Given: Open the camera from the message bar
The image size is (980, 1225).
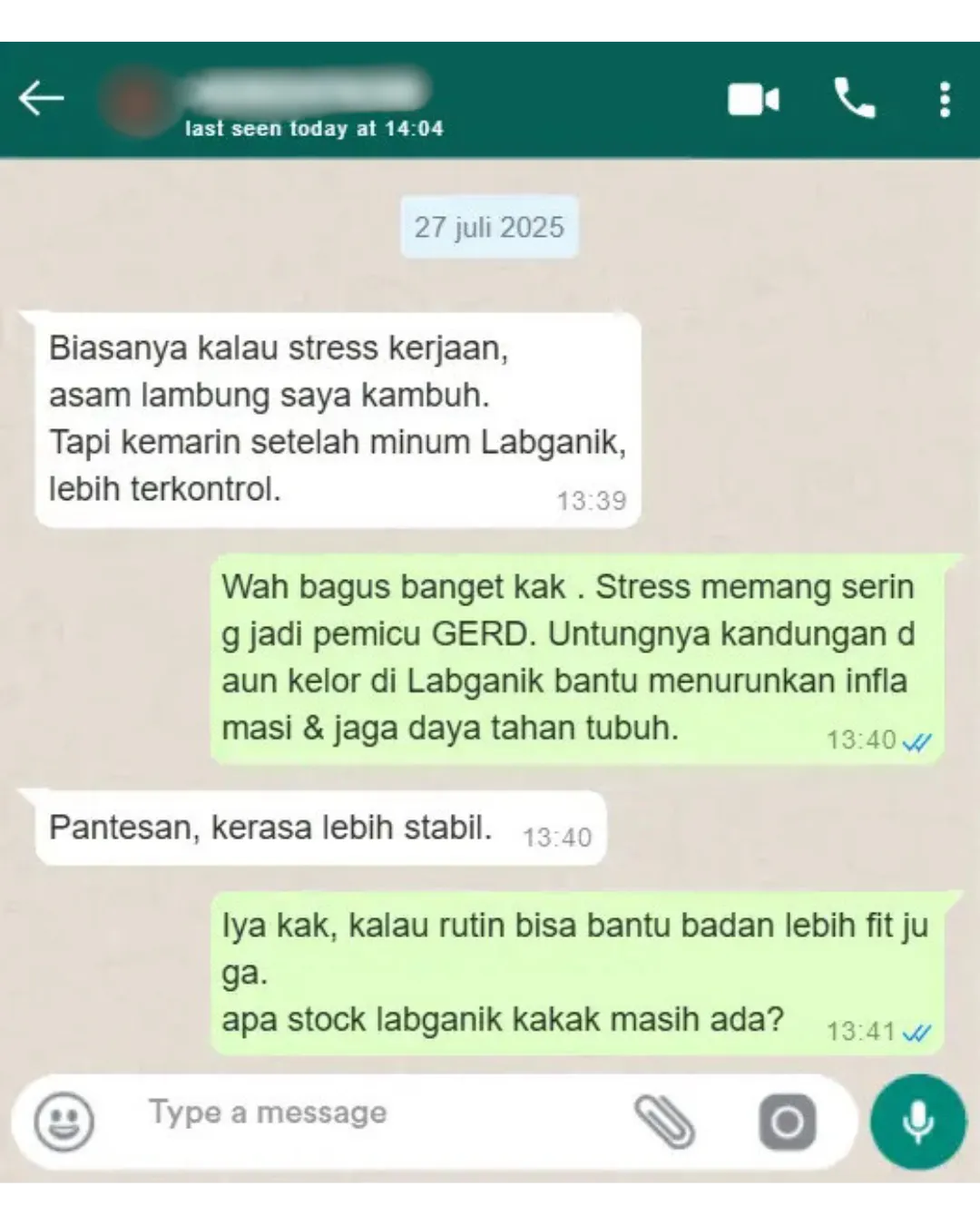Looking at the screenshot, I should click(787, 1122).
